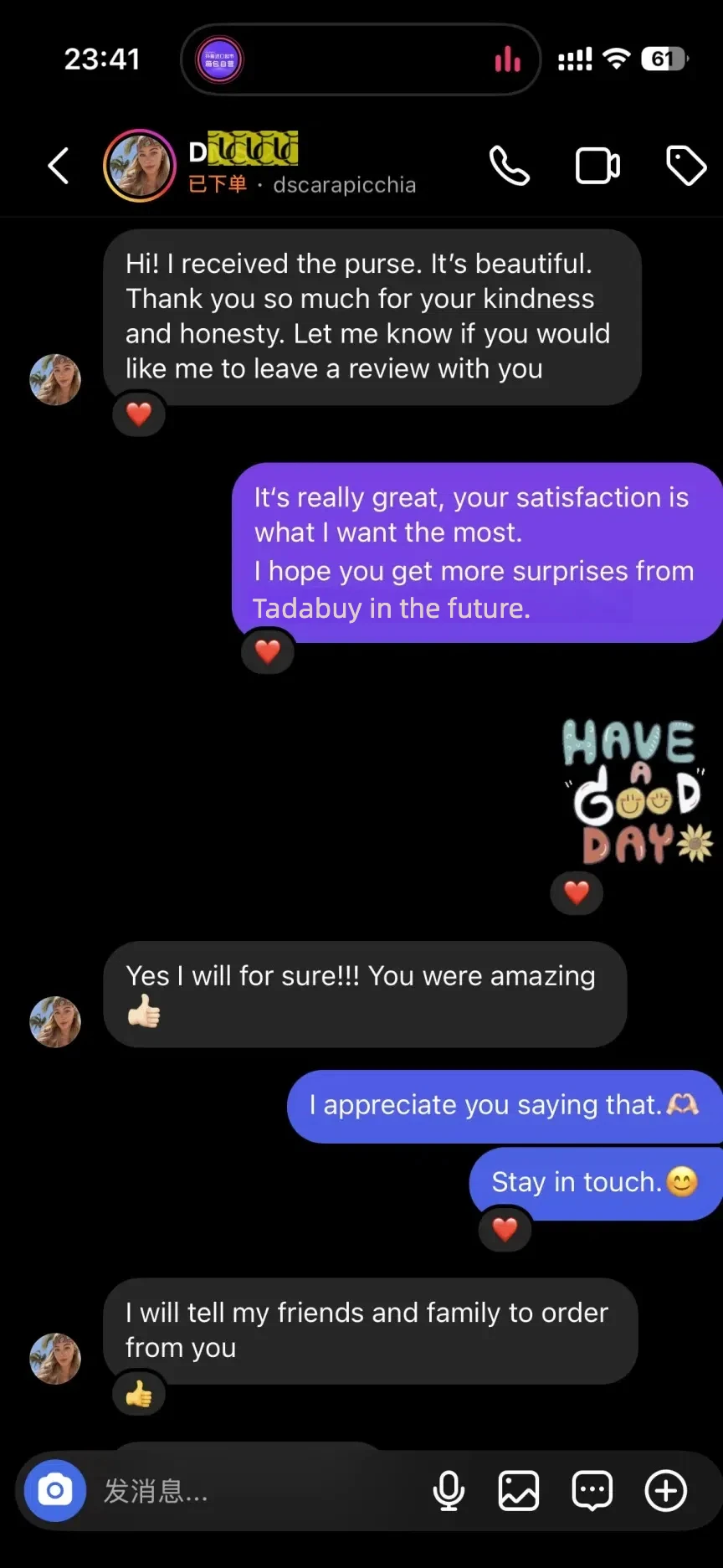
Task: Start a voice call with dscarapicchia
Action: click(509, 166)
